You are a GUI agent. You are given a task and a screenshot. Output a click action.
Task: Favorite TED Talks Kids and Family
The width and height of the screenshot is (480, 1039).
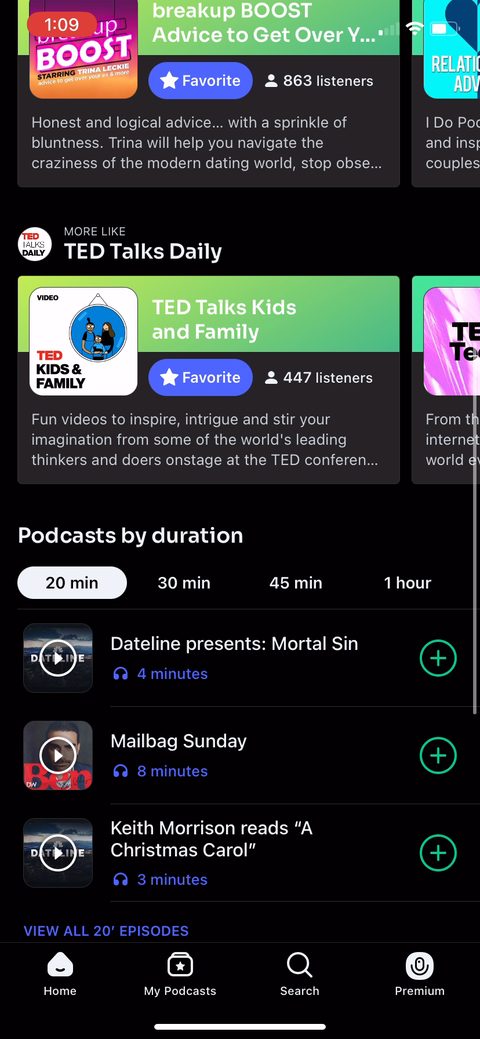tap(200, 378)
